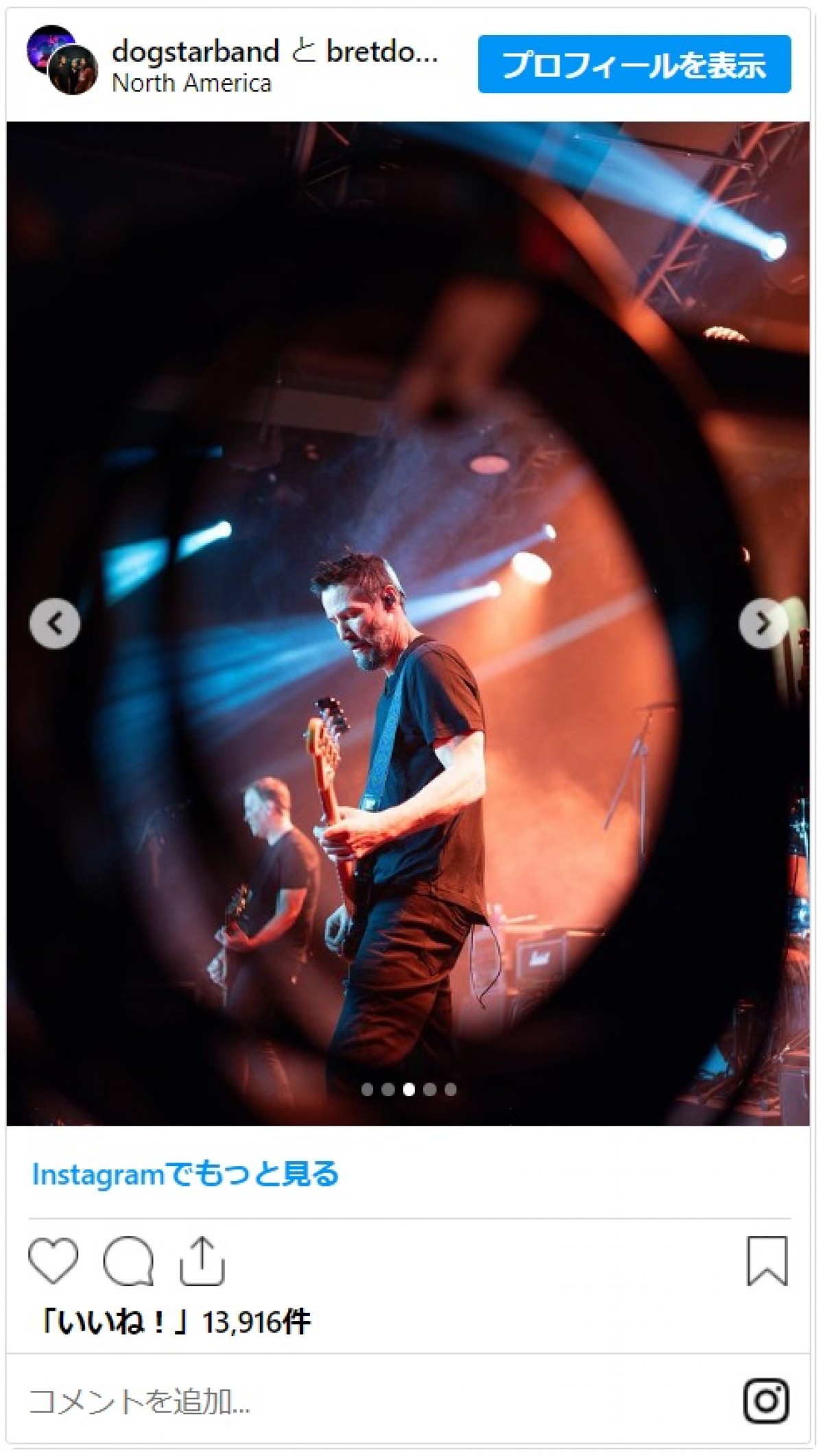Advance to the next photo in carousel
The width and height of the screenshot is (823, 1456).
click(x=763, y=623)
